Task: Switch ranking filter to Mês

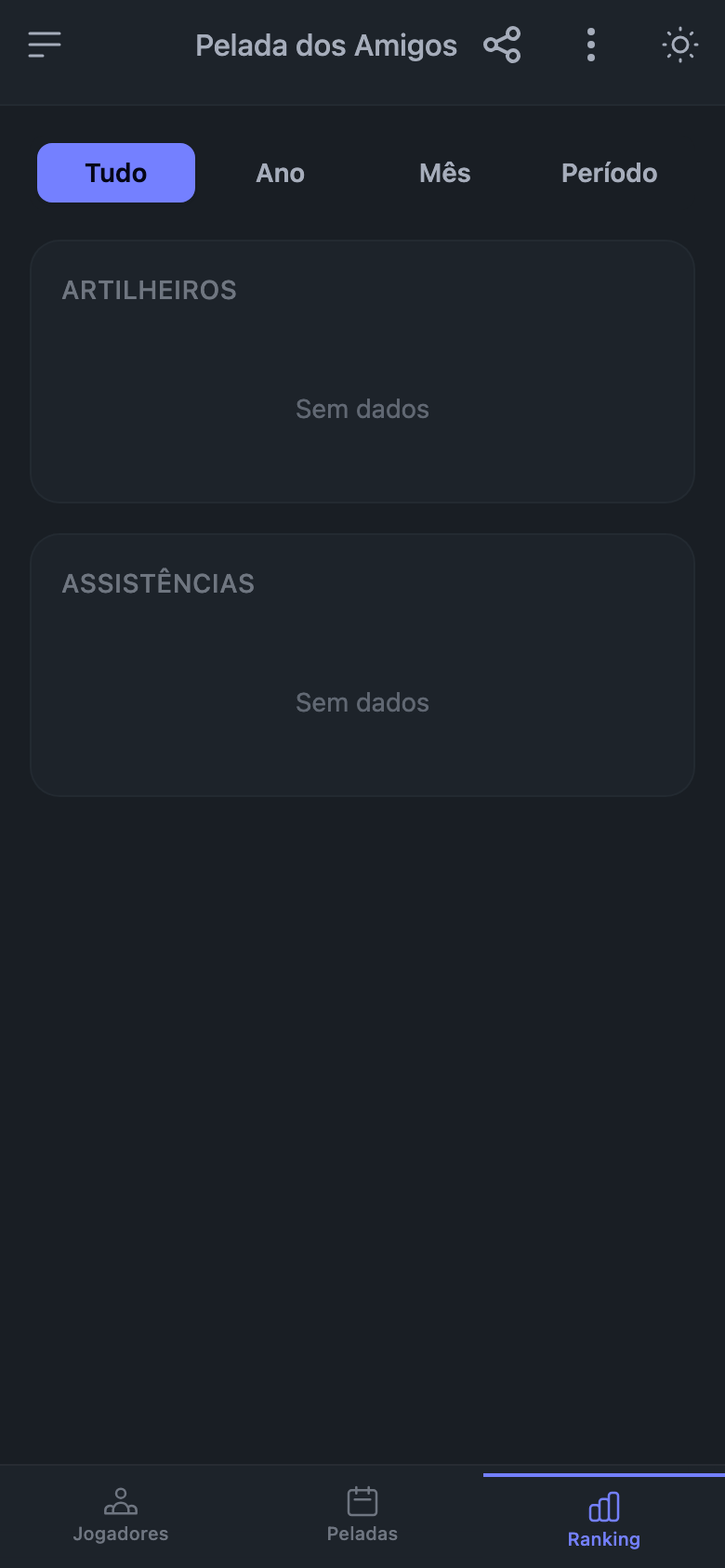Action: click(x=444, y=173)
